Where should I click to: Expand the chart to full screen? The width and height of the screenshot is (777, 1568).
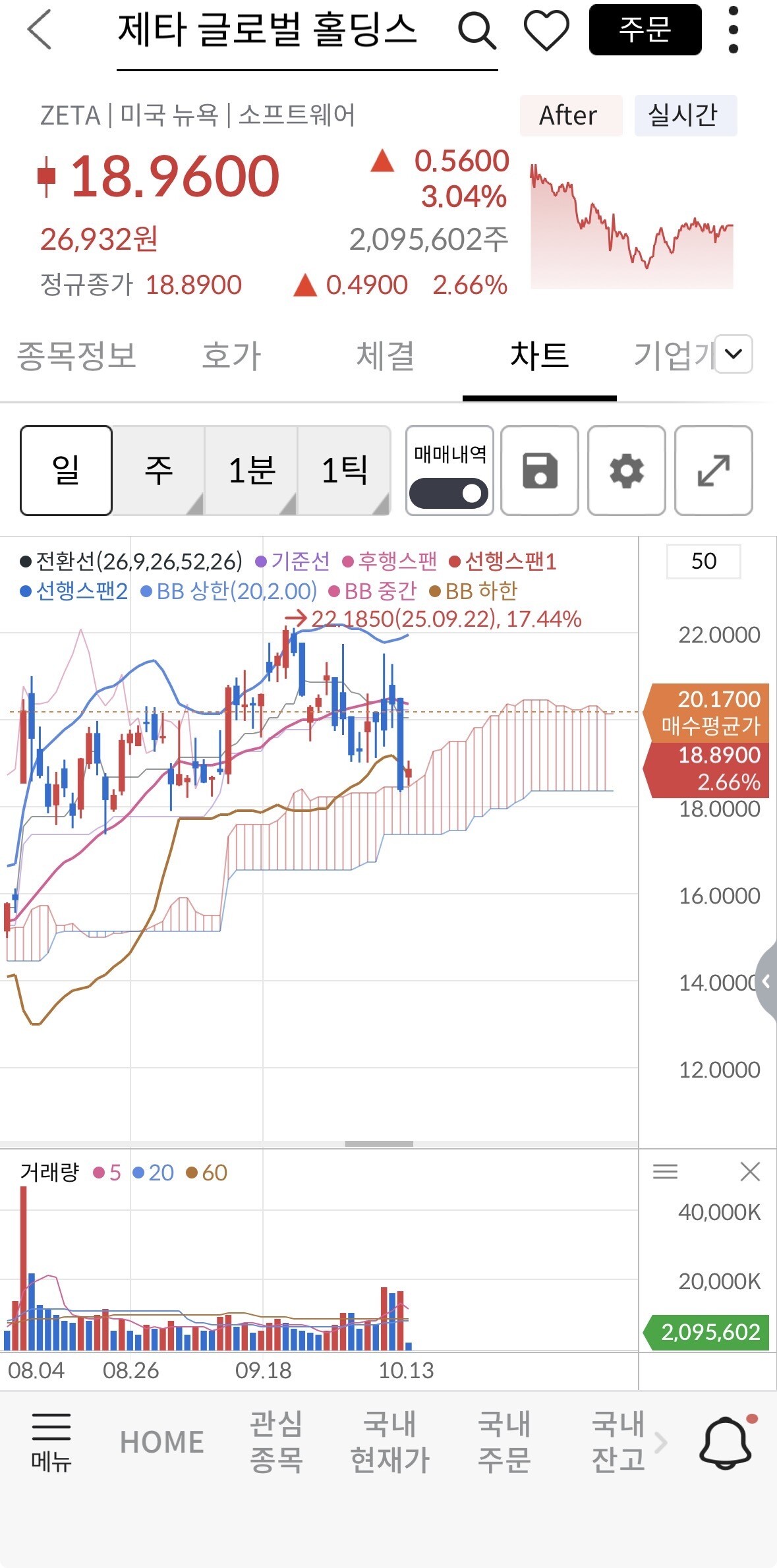[x=713, y=470]
